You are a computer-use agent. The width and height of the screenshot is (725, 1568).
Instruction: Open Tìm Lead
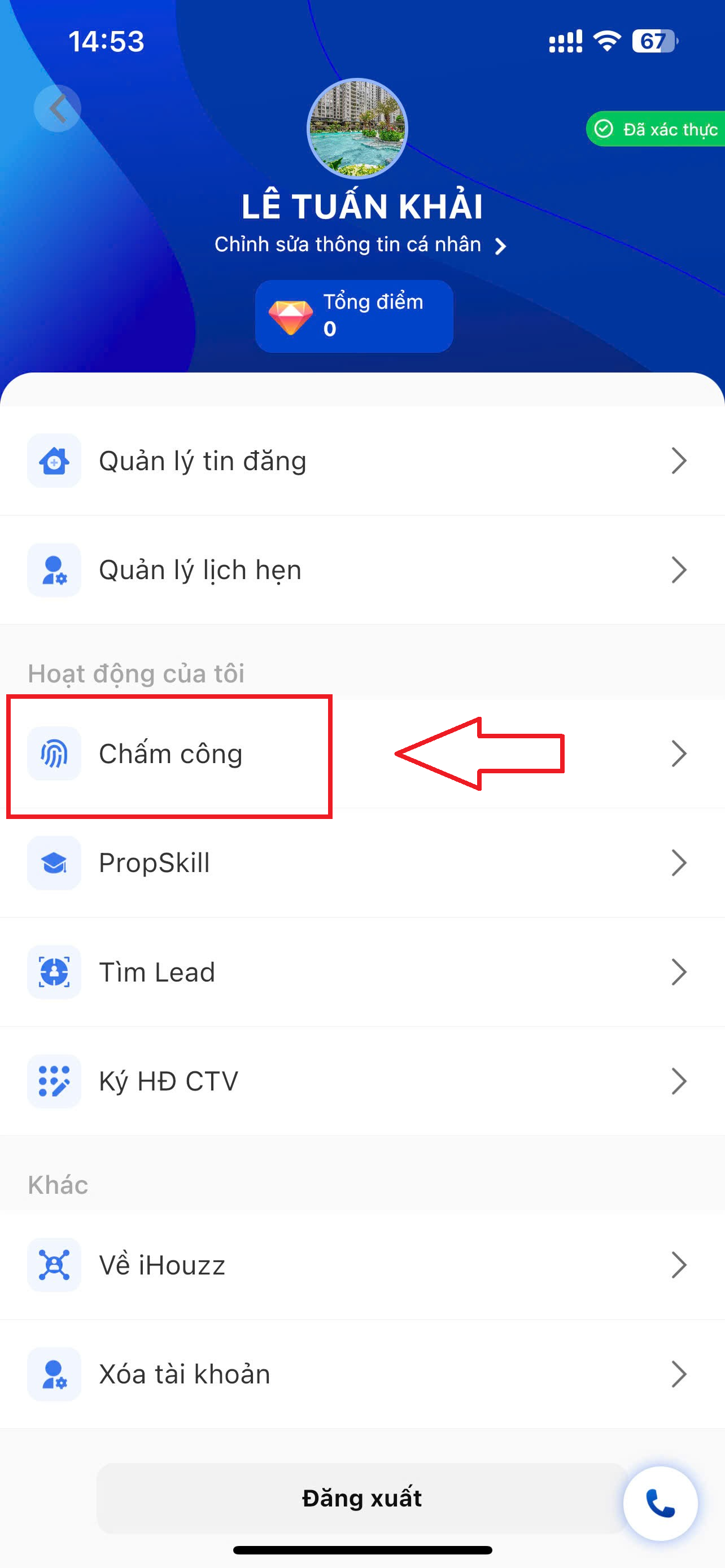pyautogui.click(x=362, y=972)
